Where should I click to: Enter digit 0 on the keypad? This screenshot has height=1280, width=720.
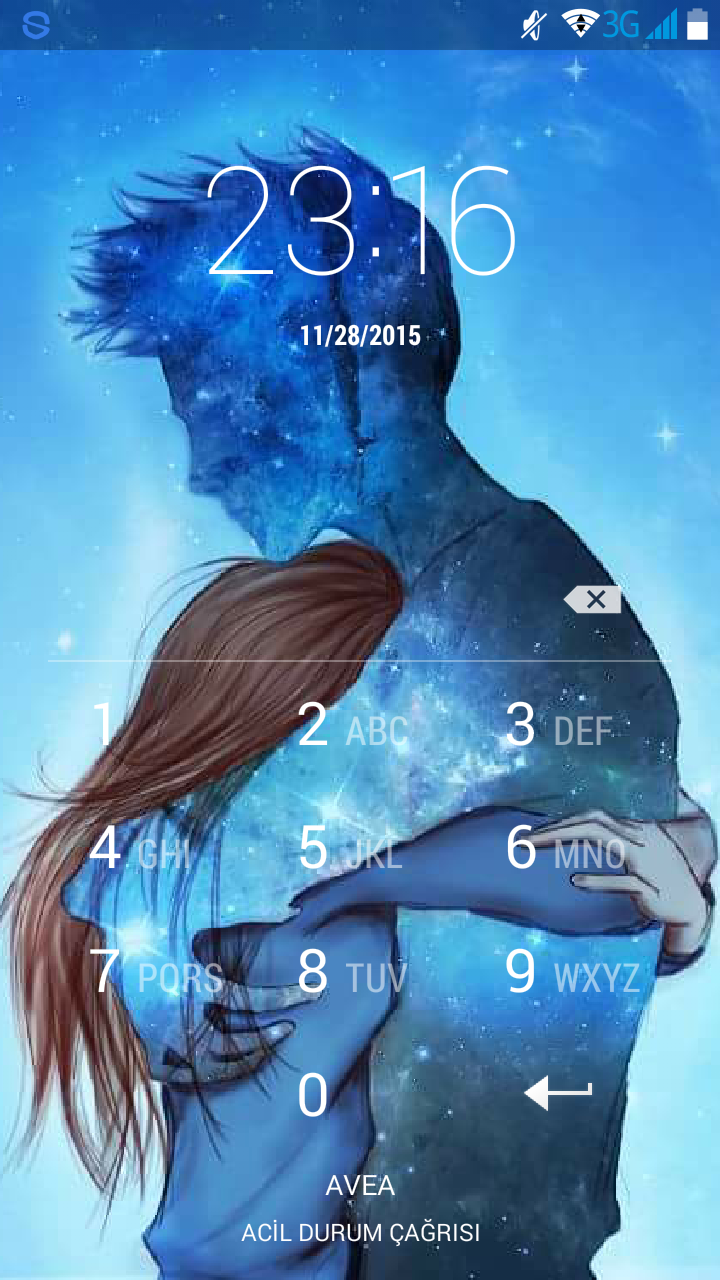click(x=313, y=1095)
